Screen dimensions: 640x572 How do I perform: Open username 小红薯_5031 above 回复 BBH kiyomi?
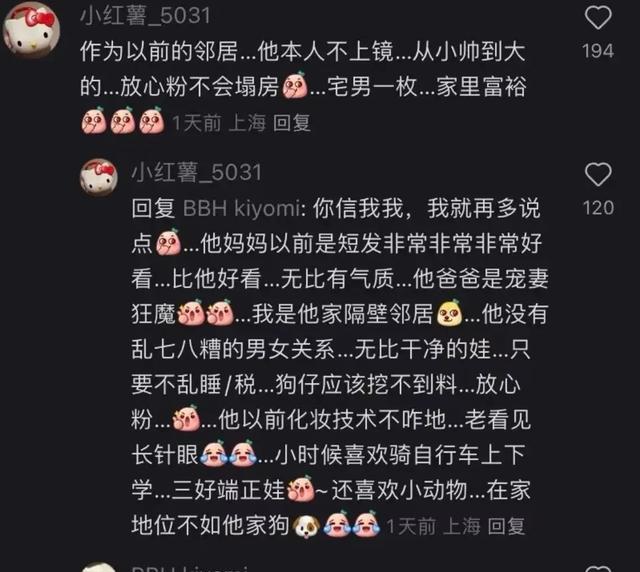197,172
